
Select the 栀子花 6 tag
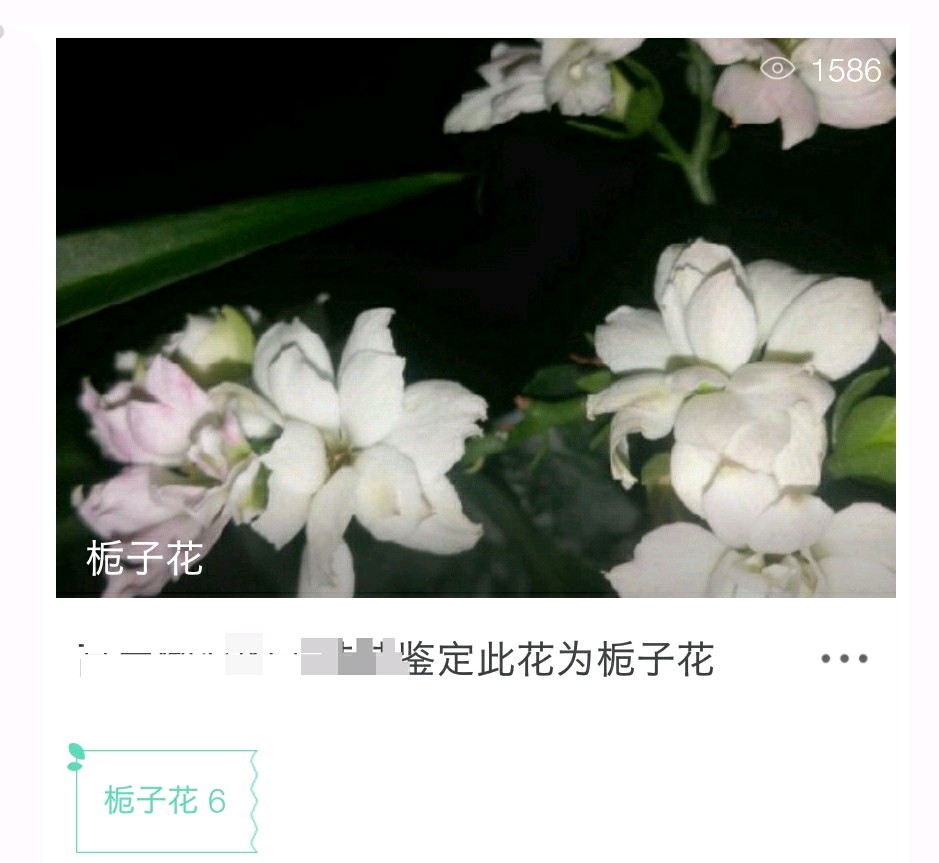click(x=166, y=801)
